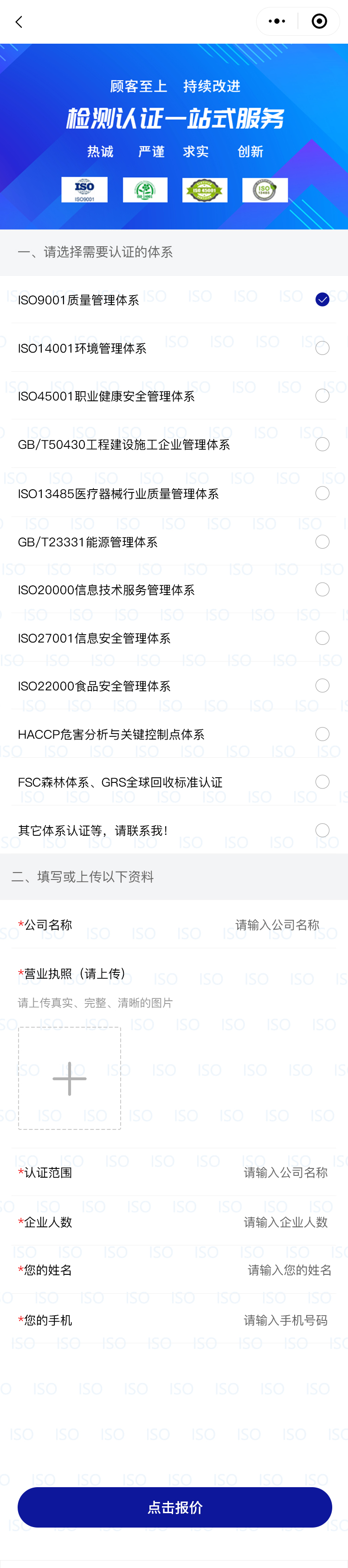This screenshot has width=348, height=1568.
Task: Open the mini program three-dot menu
Action: [277, 21]
